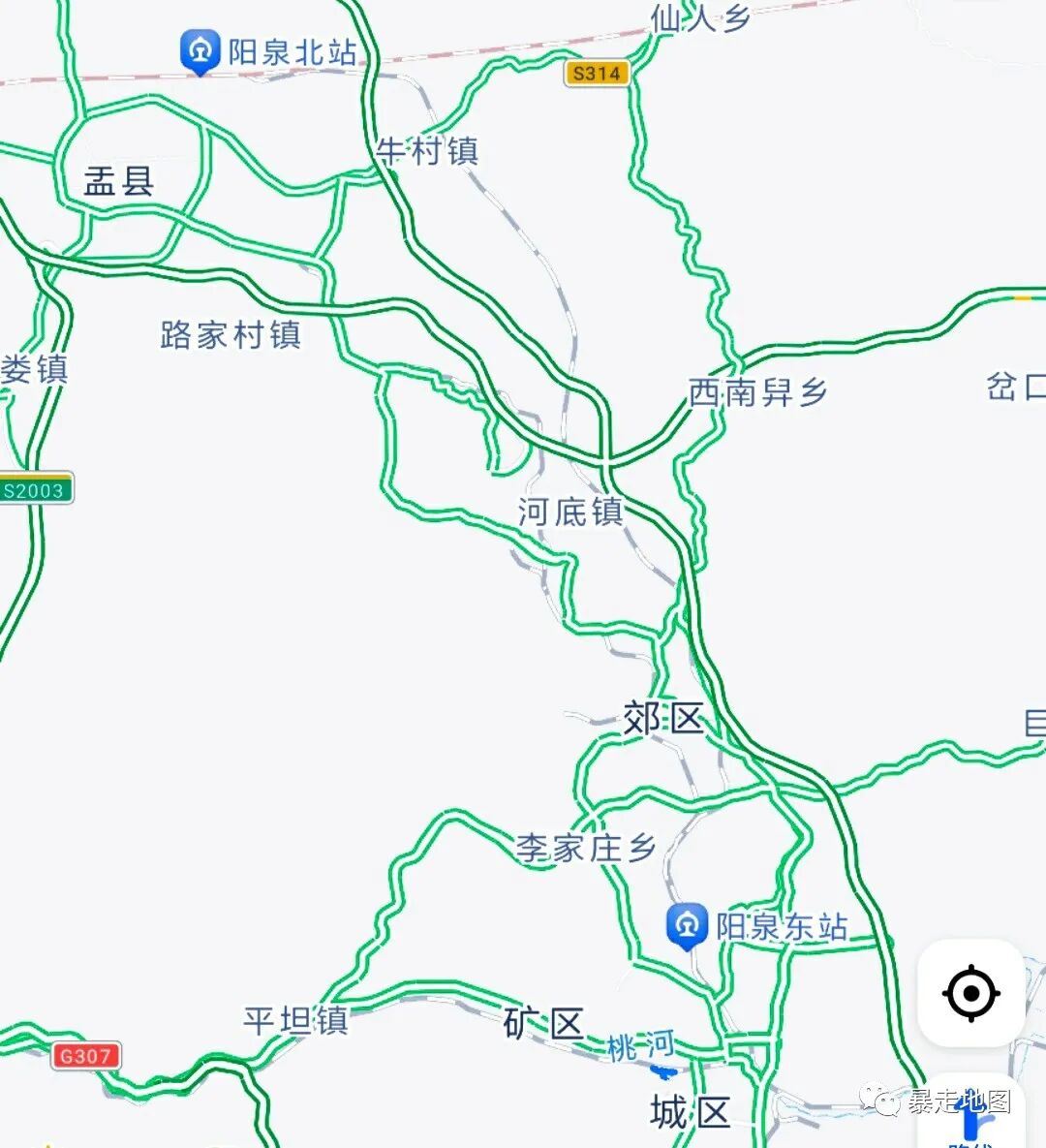1046x1148 pixels.
Task: Open the 阳泉北站 station marker
Action: pyautogui.click(x=200, y=52)
